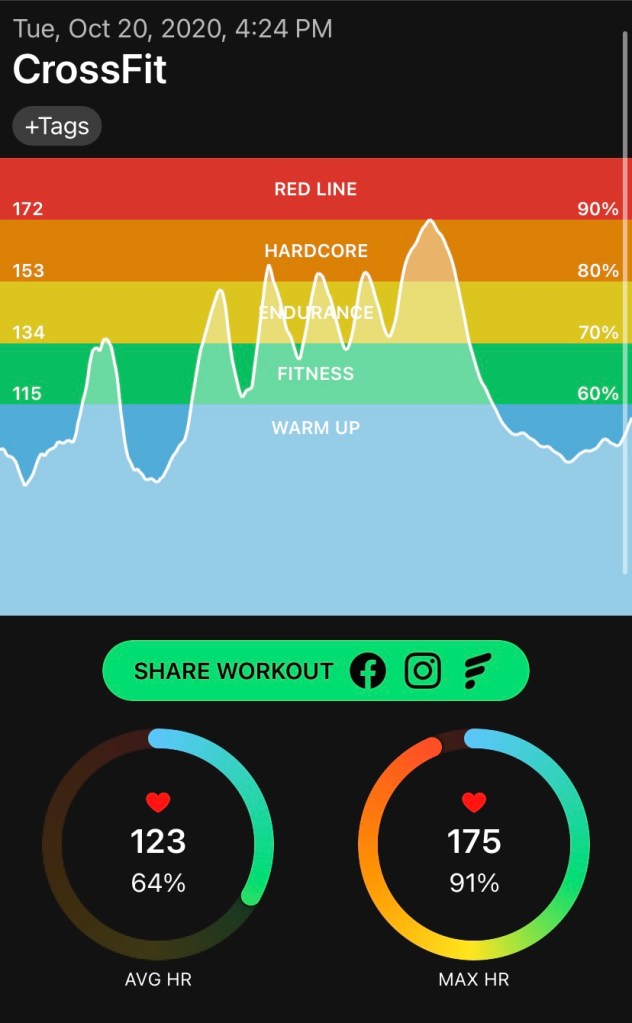Share workout to Facebook

368,671
